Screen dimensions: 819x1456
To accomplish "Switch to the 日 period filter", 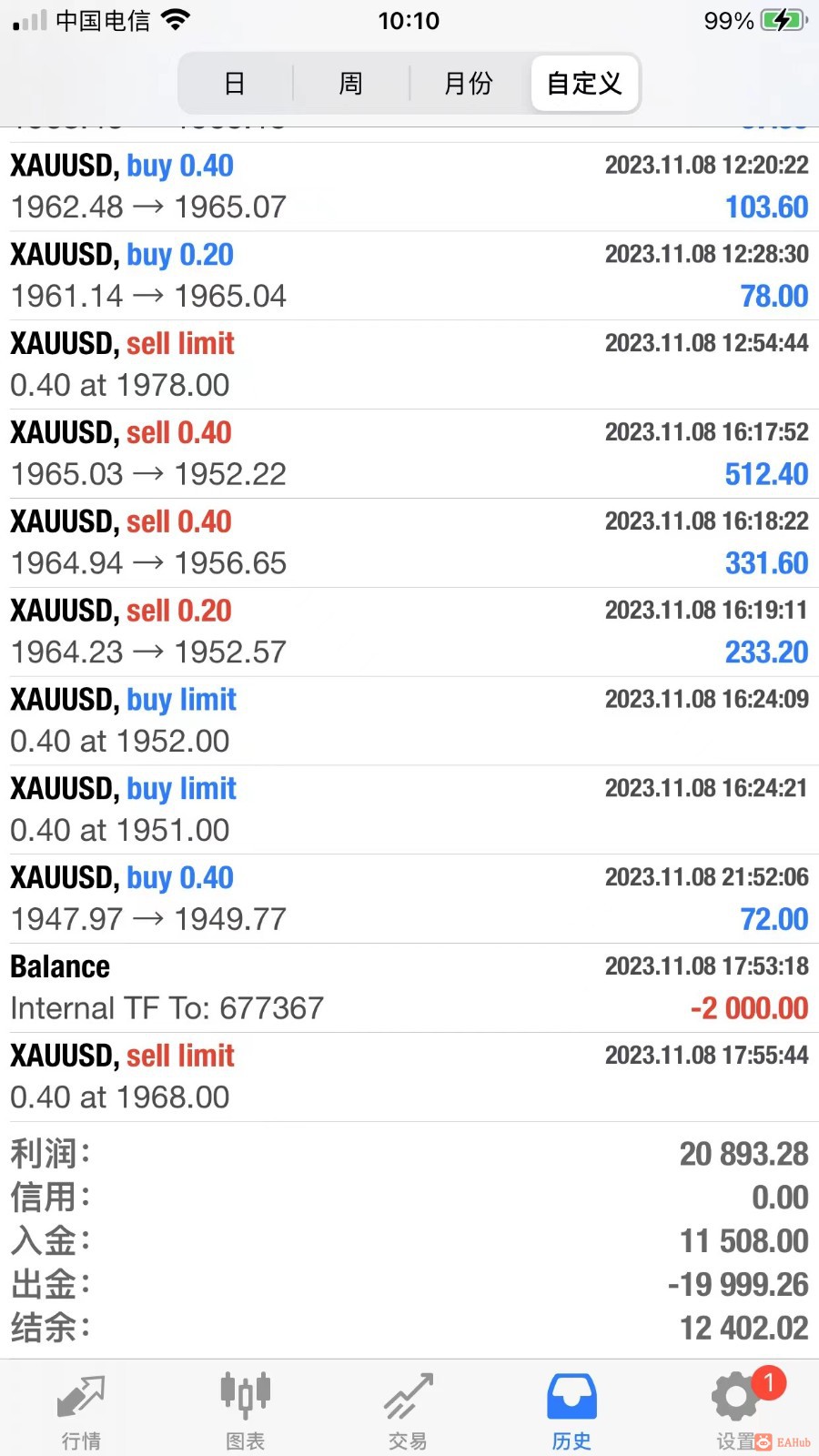I will (235, 84).
